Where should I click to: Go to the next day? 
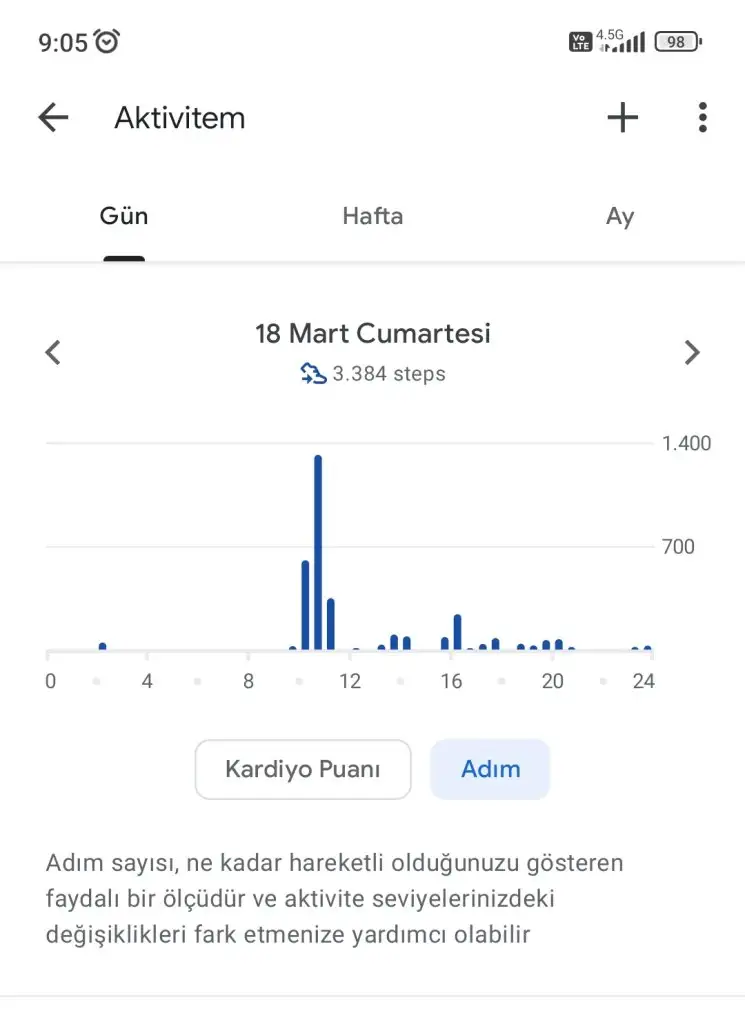pos(692,352)
